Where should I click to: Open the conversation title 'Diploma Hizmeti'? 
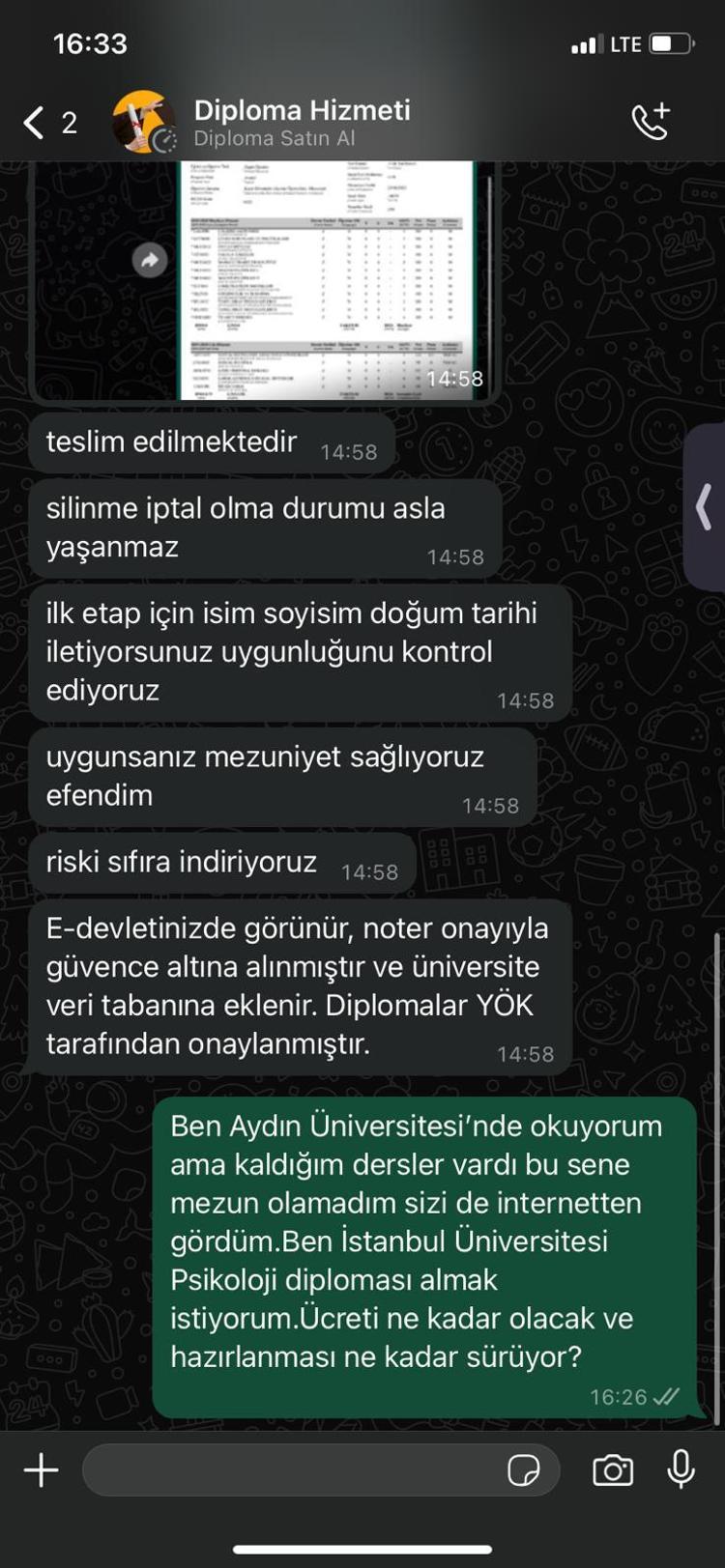302,109
